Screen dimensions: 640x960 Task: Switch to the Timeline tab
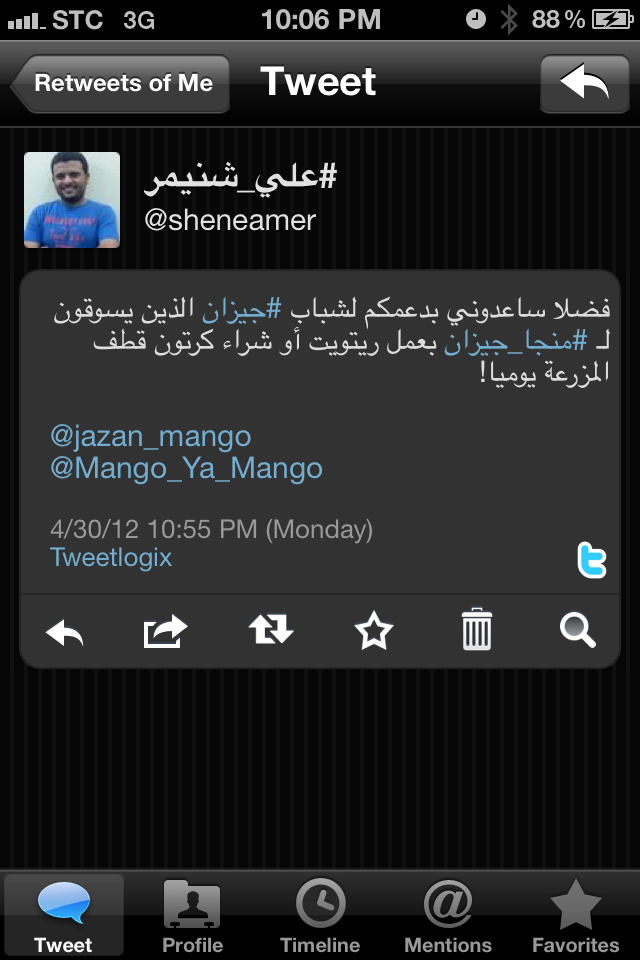point(320,916)
